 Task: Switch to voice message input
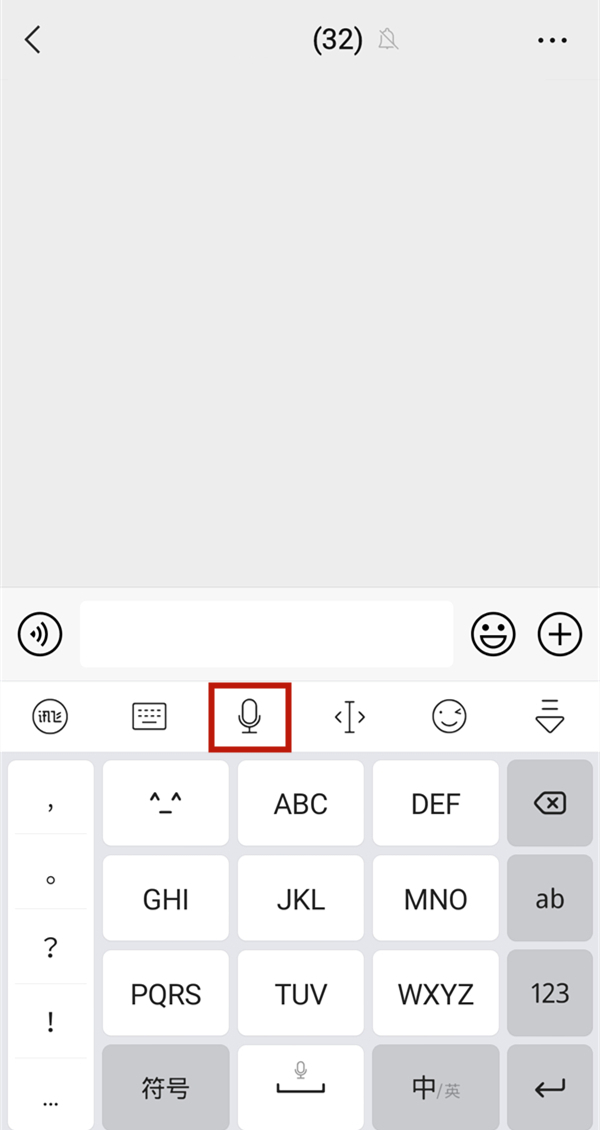(x=40, y=634)
